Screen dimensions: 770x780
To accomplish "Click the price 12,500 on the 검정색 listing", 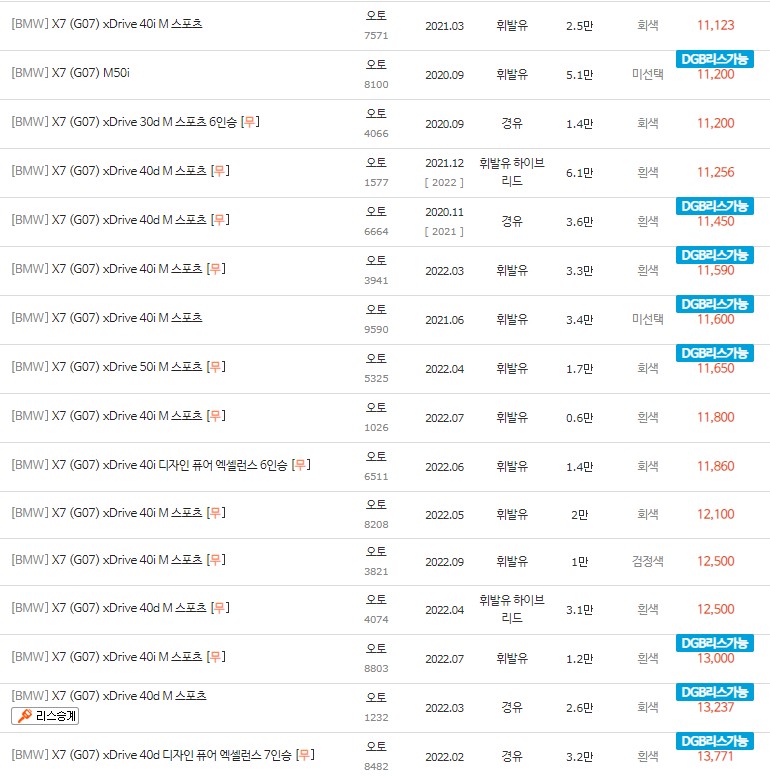I will 717,562.
